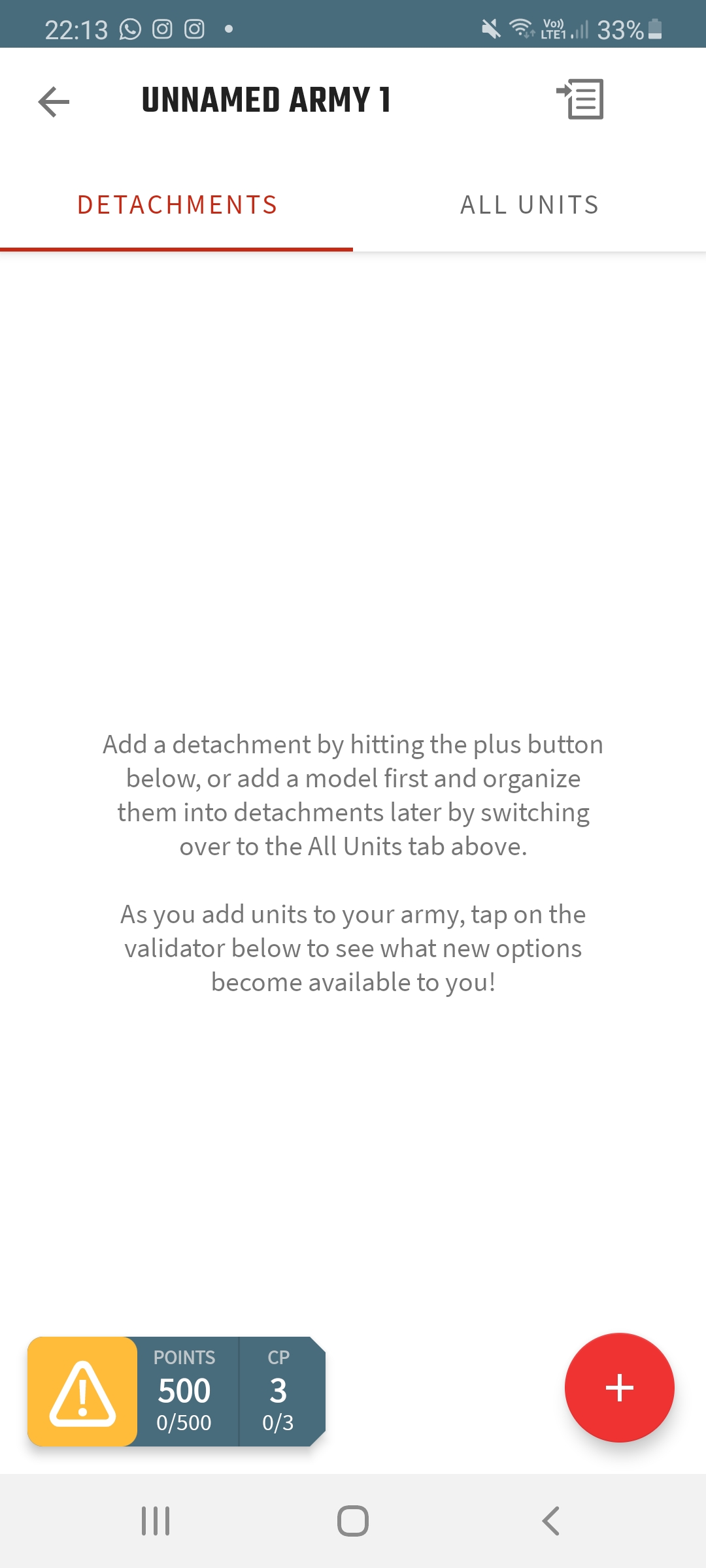
Task: Open the points and CP validator
Action: [176, 1391]
